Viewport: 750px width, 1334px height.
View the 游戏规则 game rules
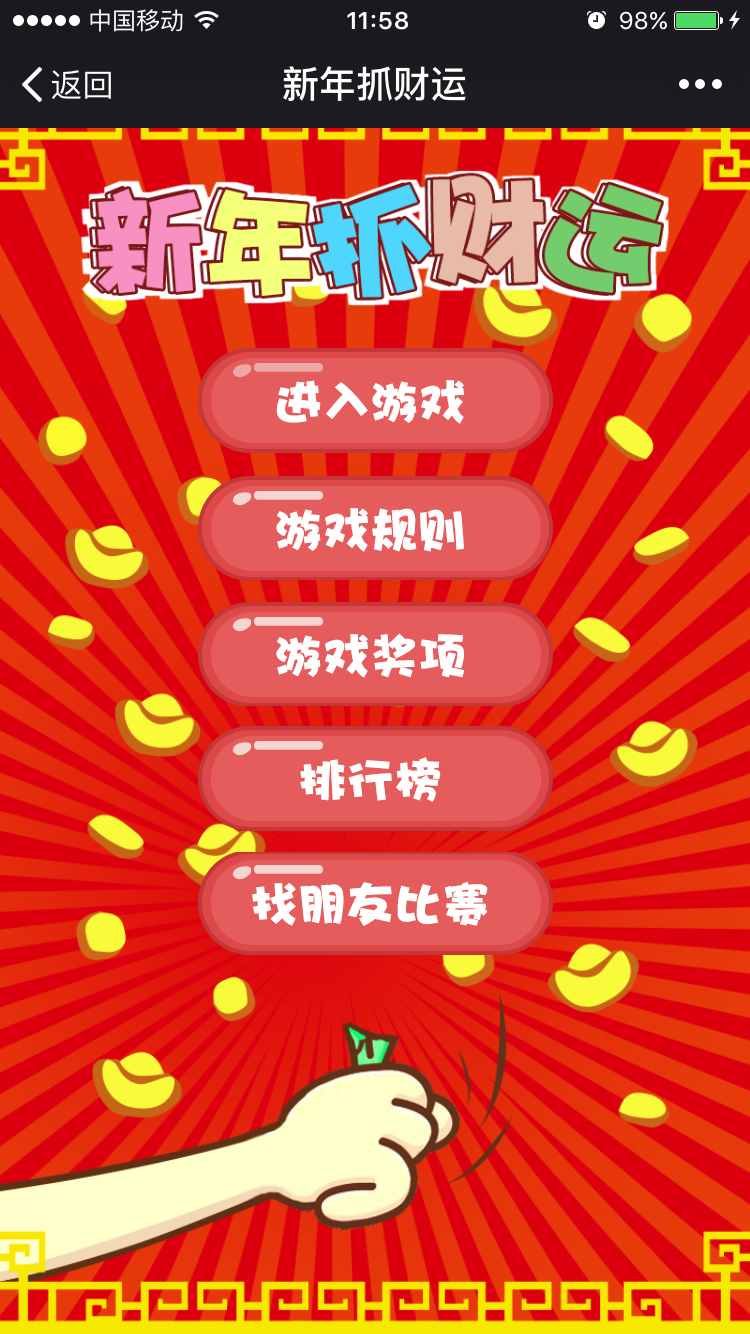375,529
